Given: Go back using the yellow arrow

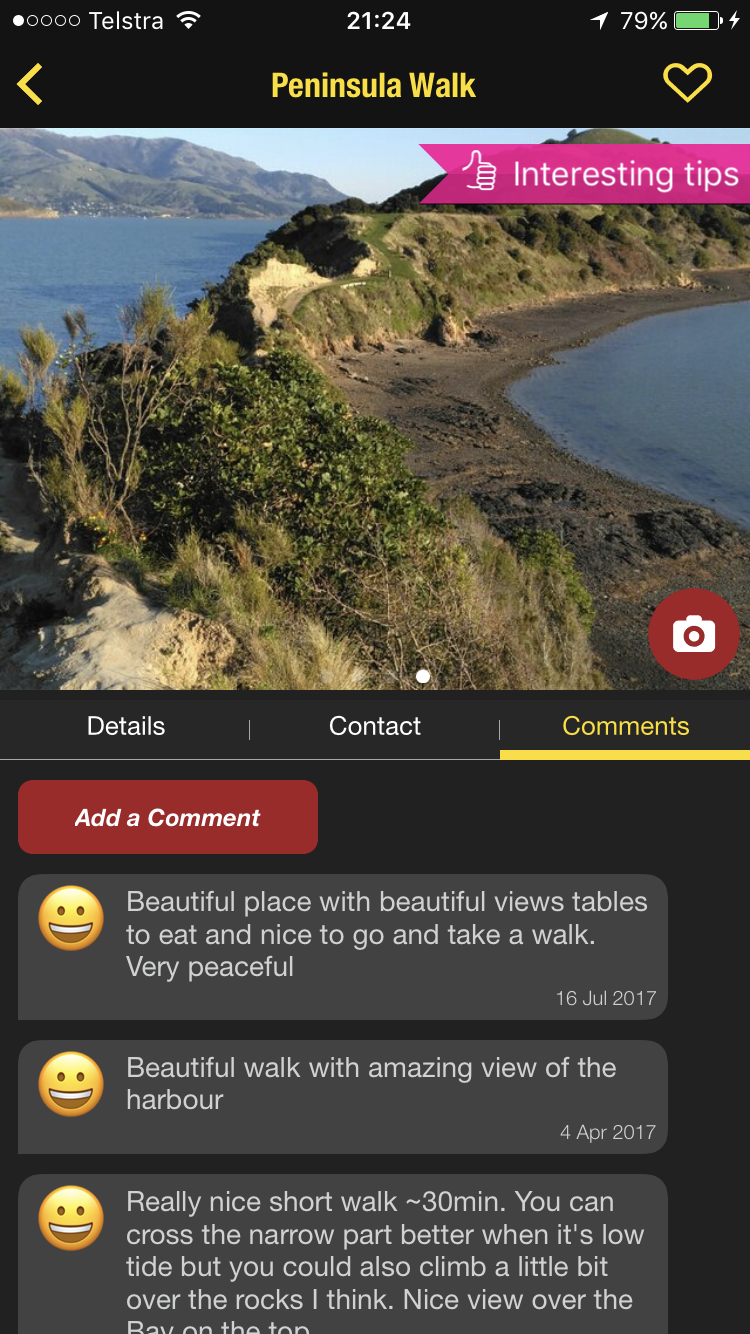Looking at the screenshot, I should 30,85.
